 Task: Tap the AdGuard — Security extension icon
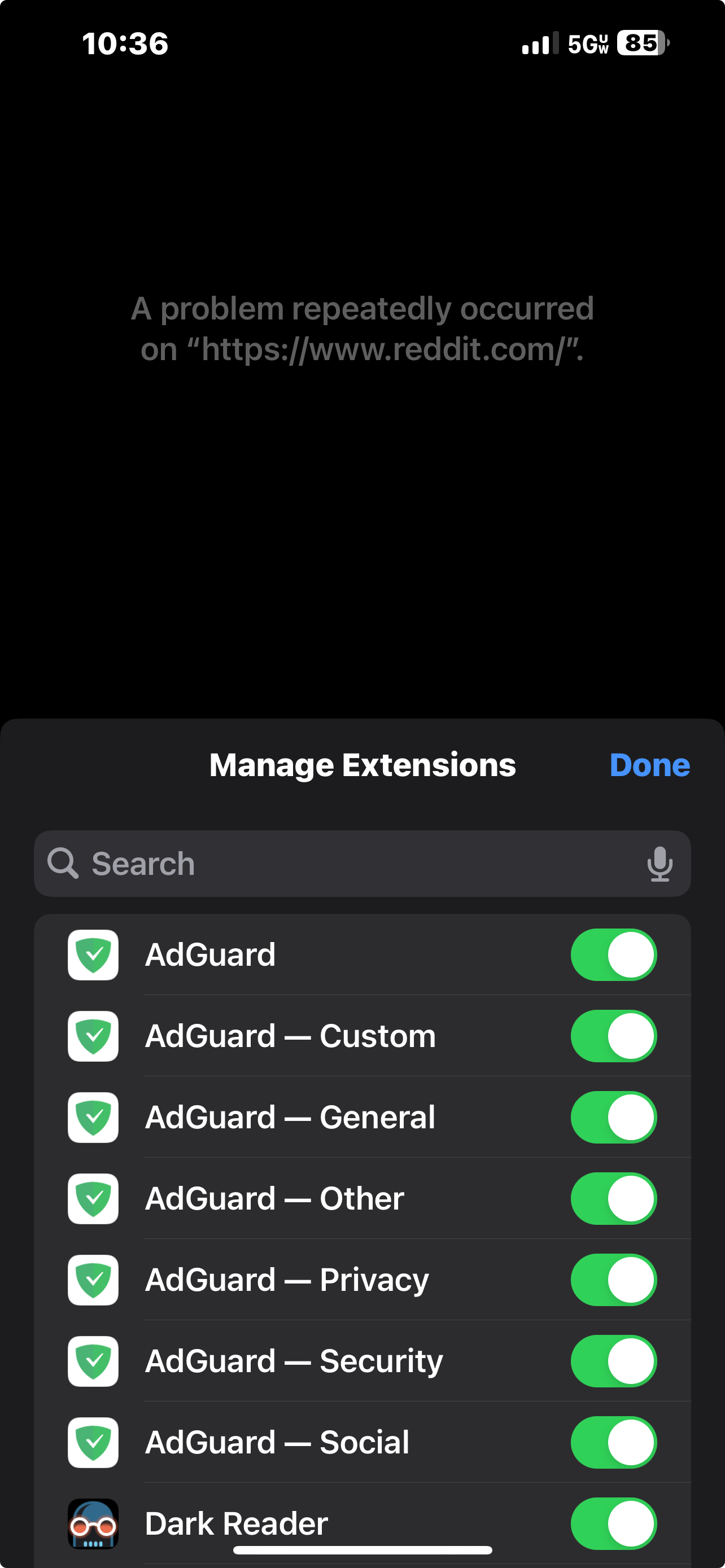(x=93, y=1361)
